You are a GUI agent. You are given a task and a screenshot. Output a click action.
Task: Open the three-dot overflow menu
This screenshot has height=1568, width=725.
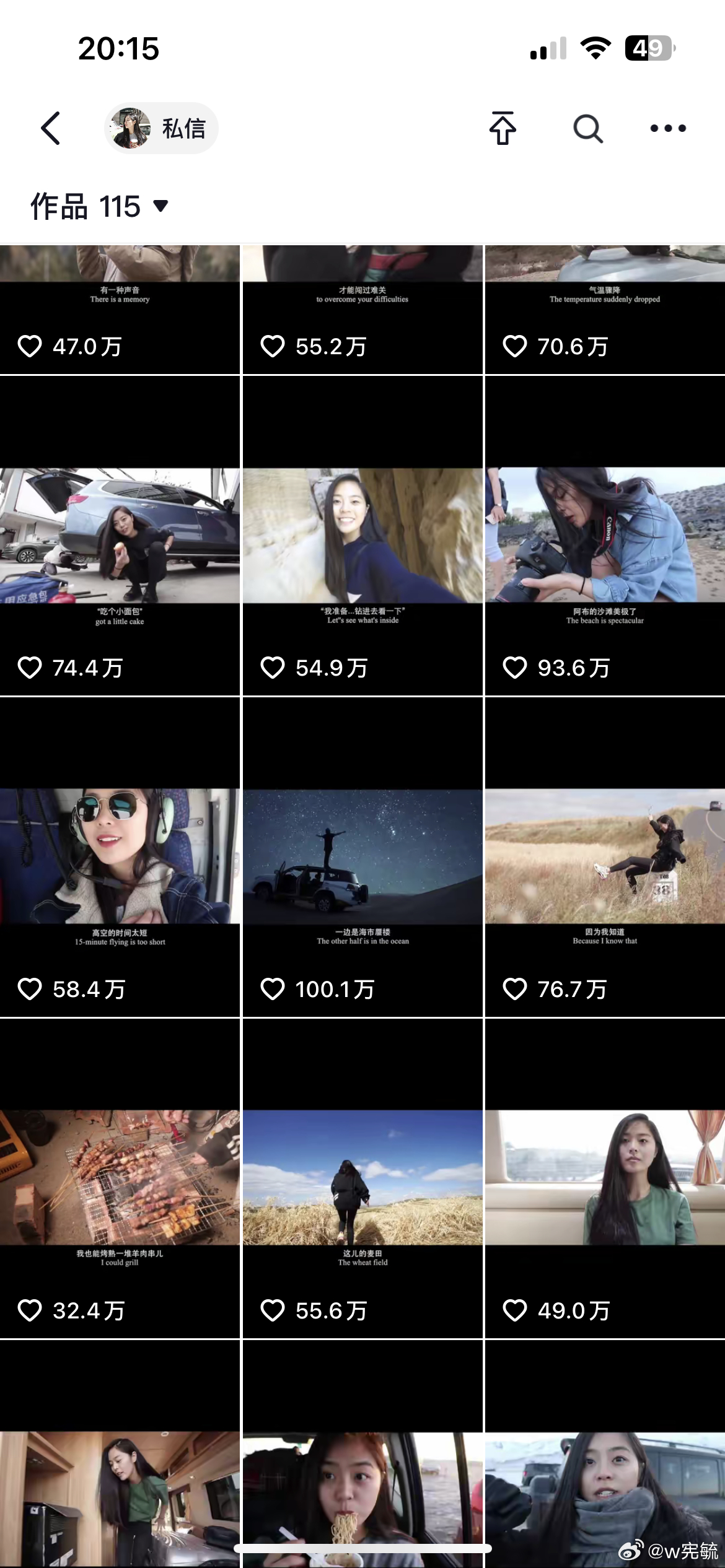click(x=668, y=128)
